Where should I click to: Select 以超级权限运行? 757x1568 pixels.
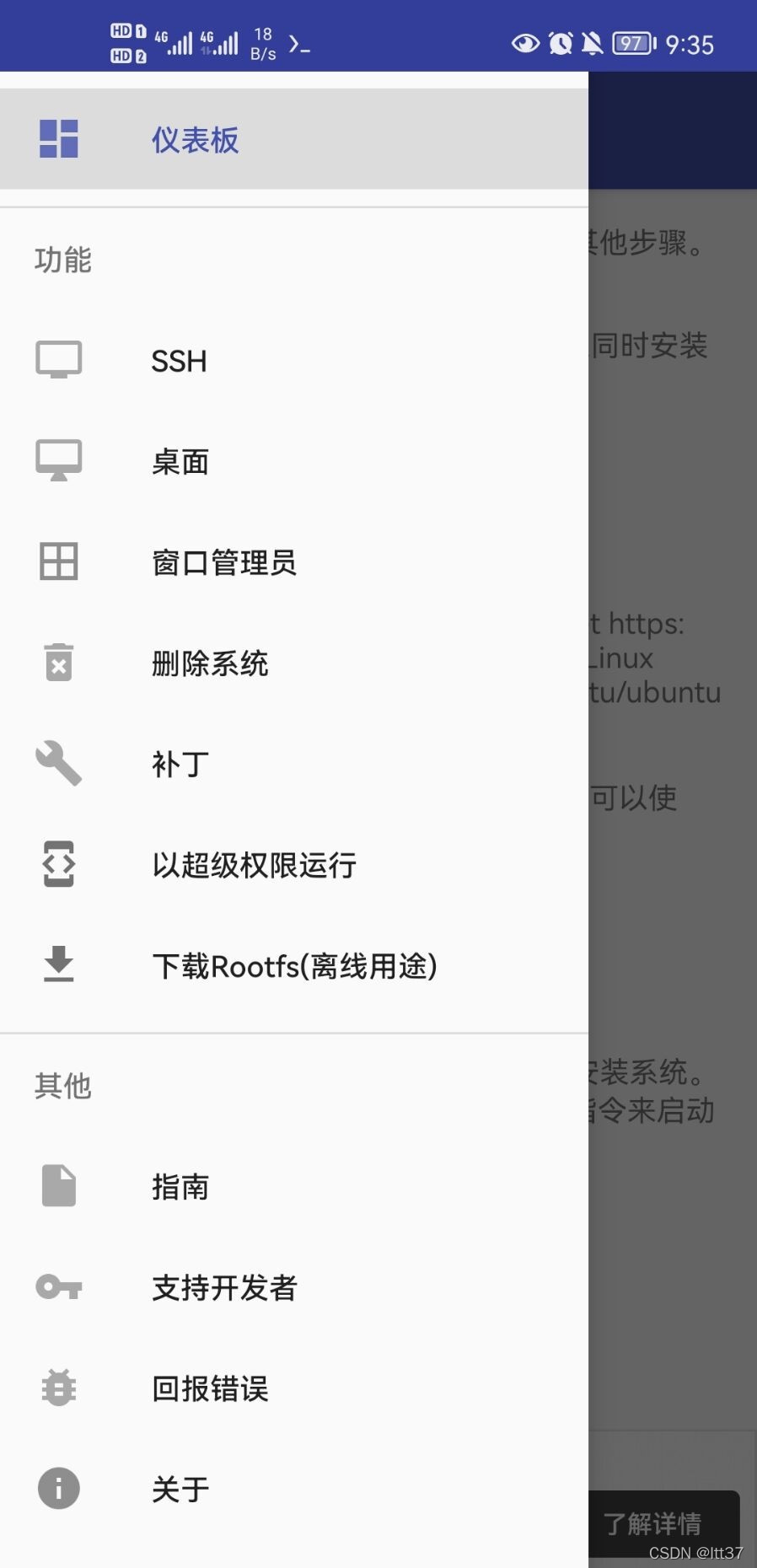coord(254,865)
